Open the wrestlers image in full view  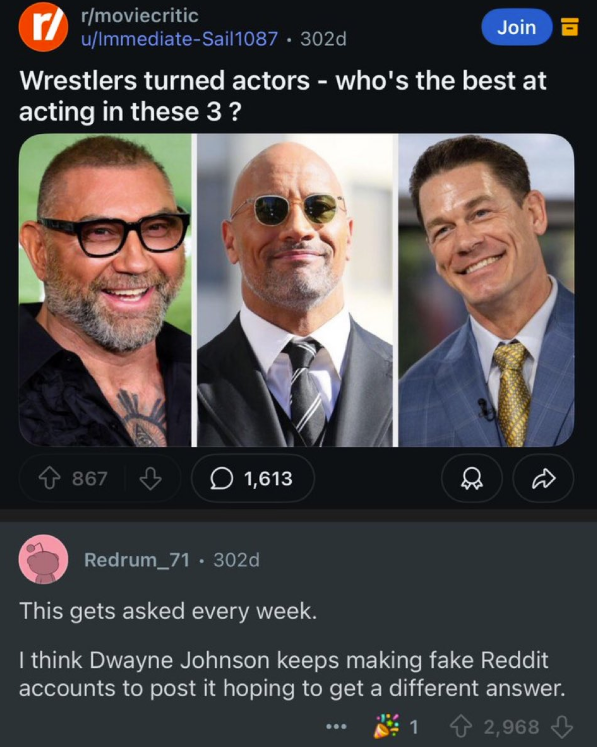pyautogui.click(x=296, y=290)
